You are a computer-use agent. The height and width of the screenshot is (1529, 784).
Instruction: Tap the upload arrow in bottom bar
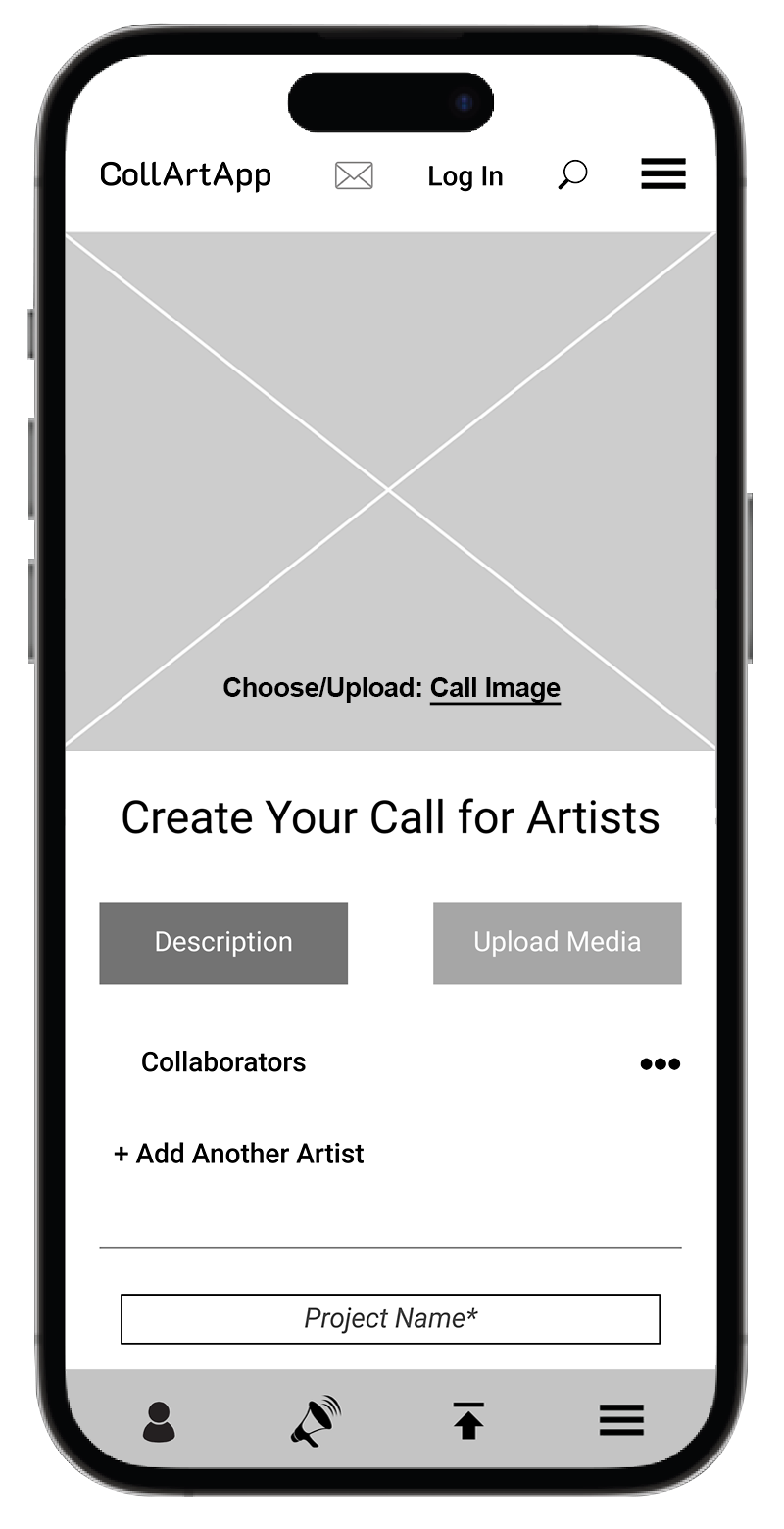tap(468, 1421)
